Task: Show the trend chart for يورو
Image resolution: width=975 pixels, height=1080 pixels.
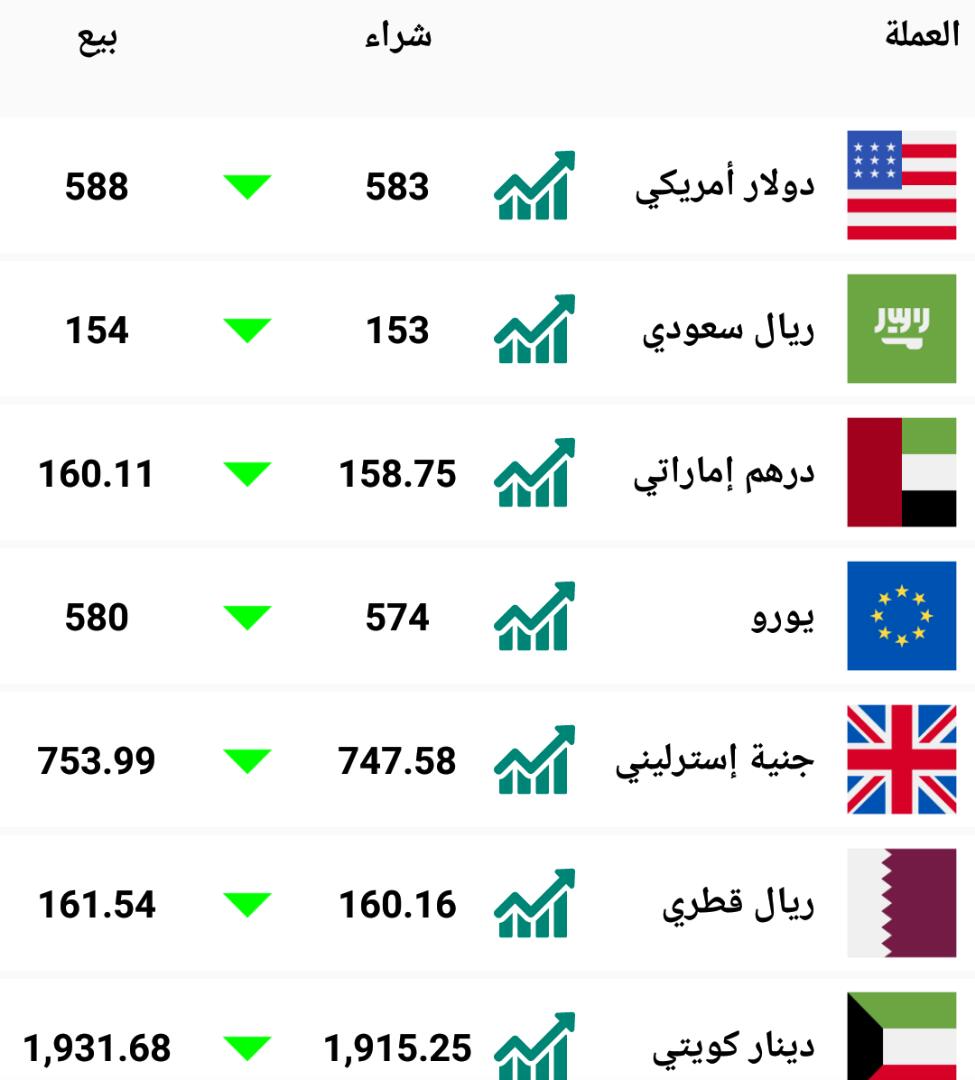Action: [x=535, y=616]
